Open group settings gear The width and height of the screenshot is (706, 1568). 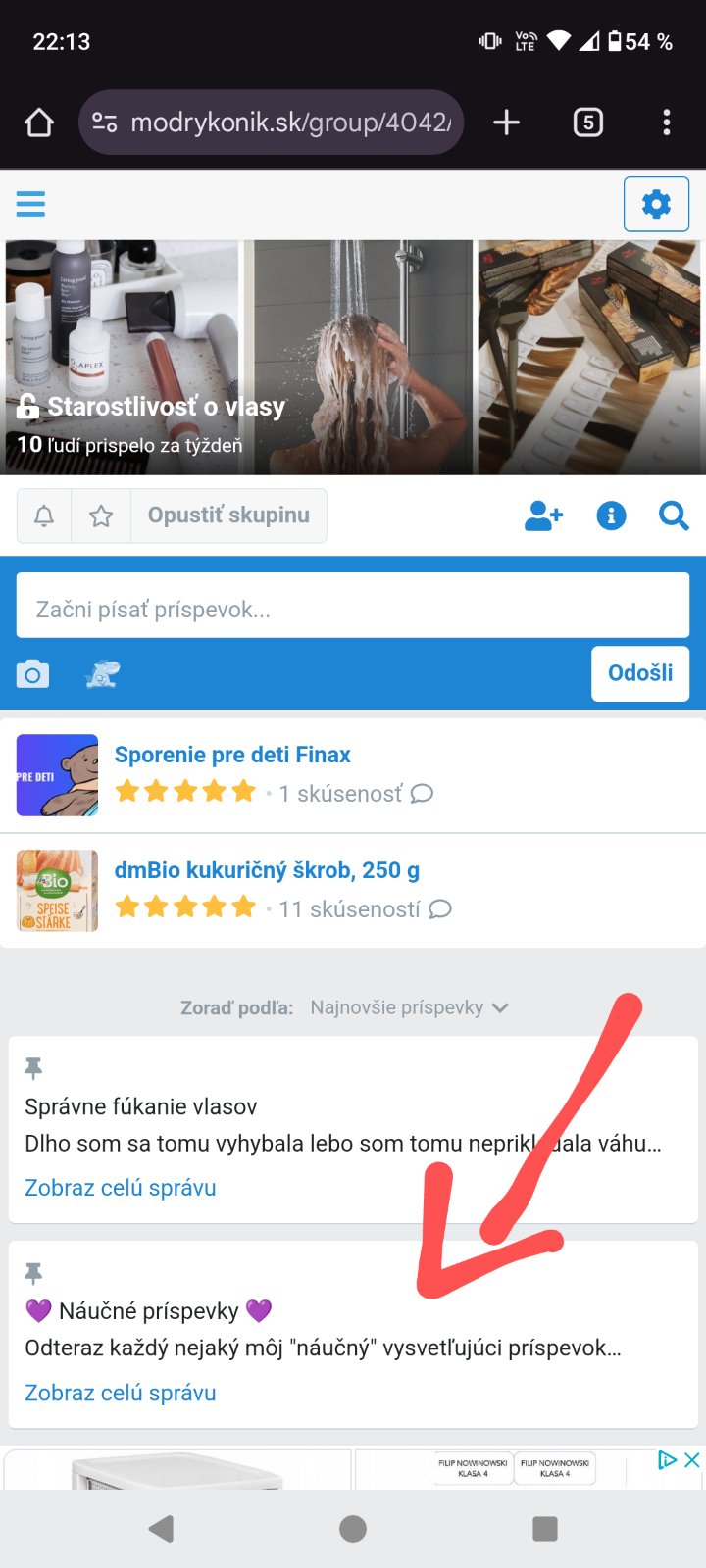(x=656, y=204)
